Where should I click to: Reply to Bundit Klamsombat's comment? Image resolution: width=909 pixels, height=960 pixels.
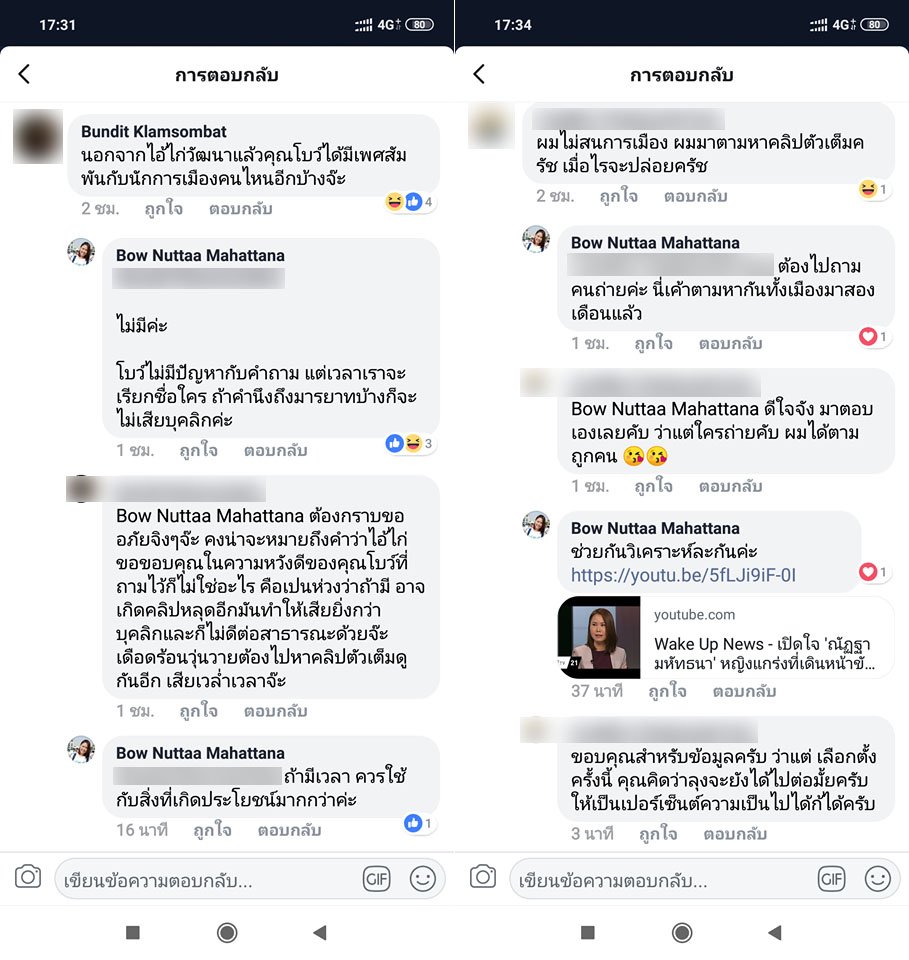coord(240,209)
